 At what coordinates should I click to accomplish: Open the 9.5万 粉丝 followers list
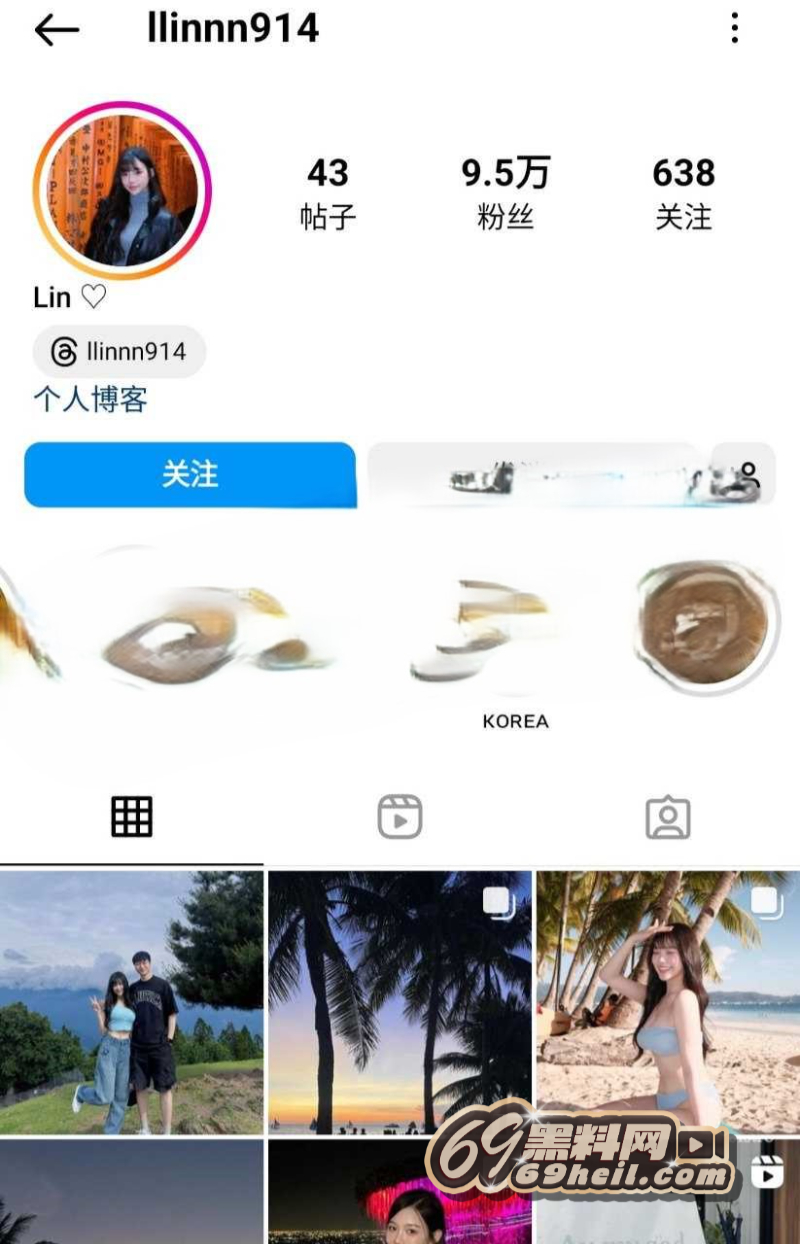click(x=505, y=192)
